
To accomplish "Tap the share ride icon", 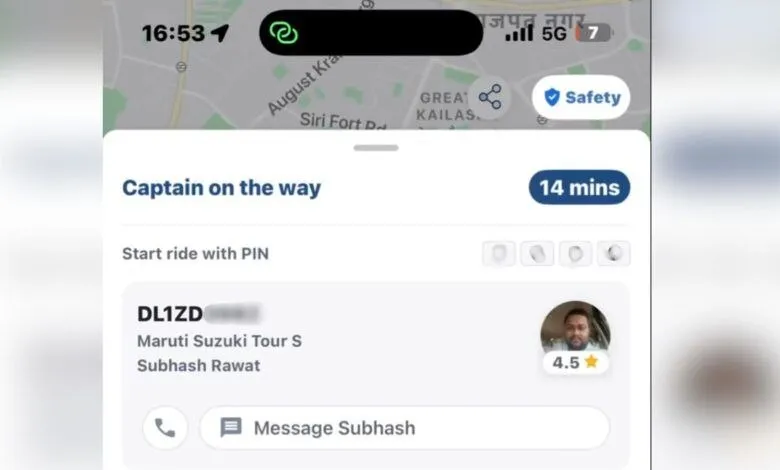I will click(x=490, y=97).
